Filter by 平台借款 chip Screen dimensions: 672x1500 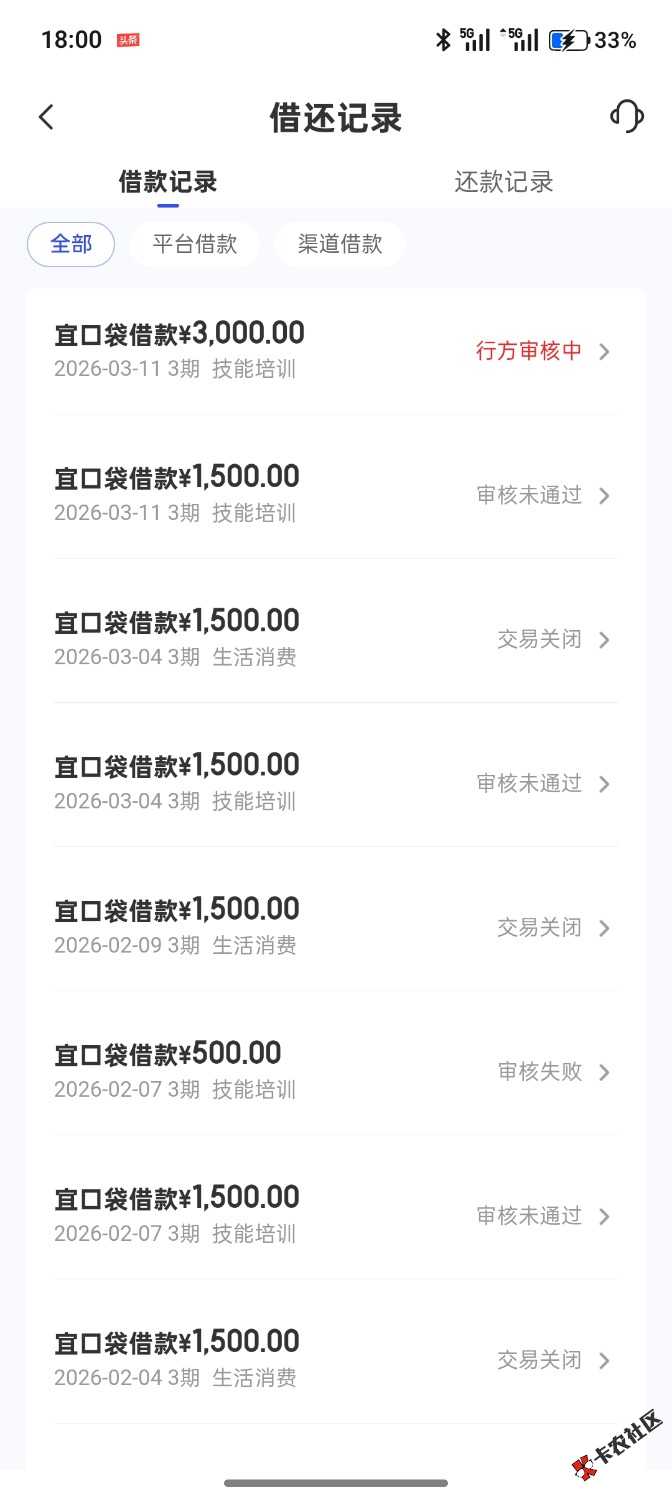[194, 244]
